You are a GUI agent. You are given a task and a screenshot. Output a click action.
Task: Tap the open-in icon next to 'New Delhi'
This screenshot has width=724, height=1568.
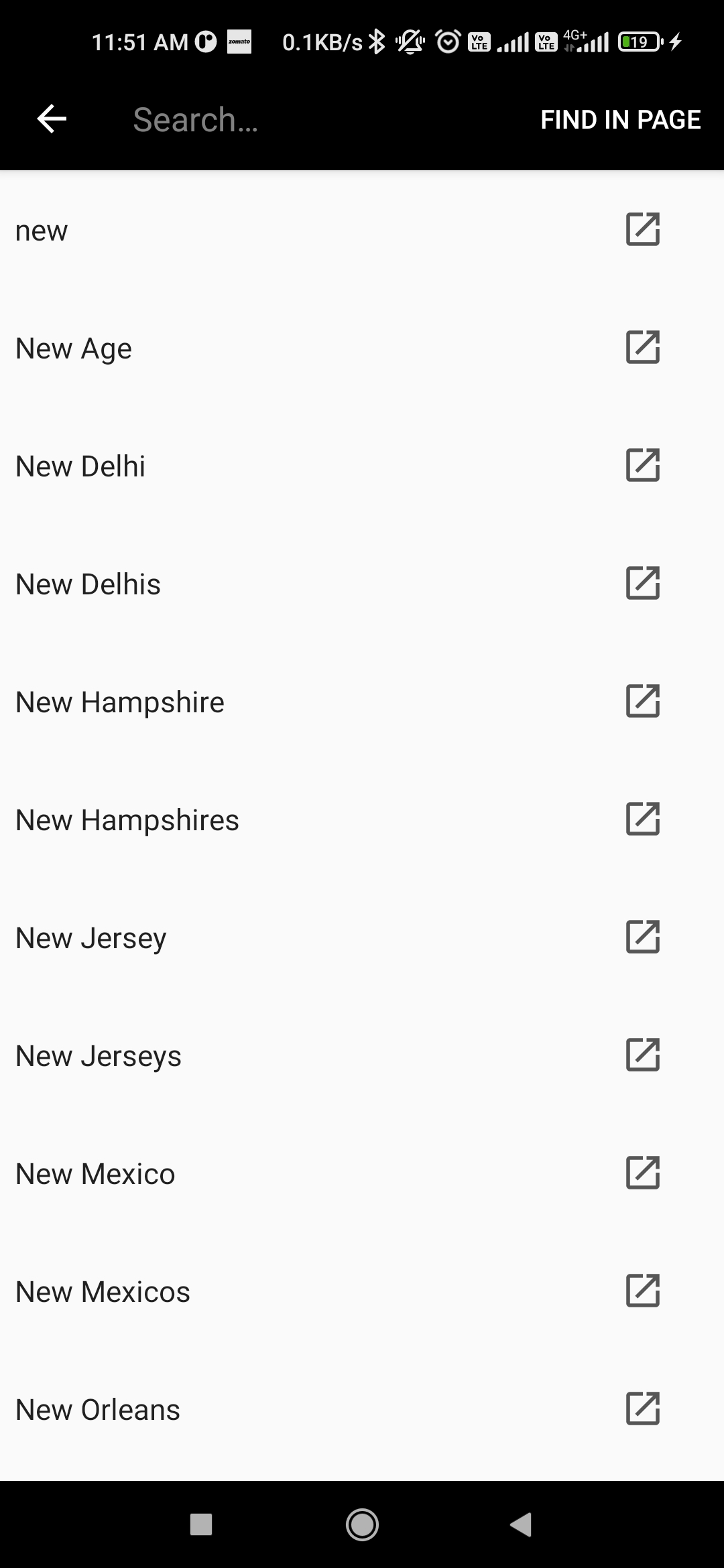click(x=643, y=465)
